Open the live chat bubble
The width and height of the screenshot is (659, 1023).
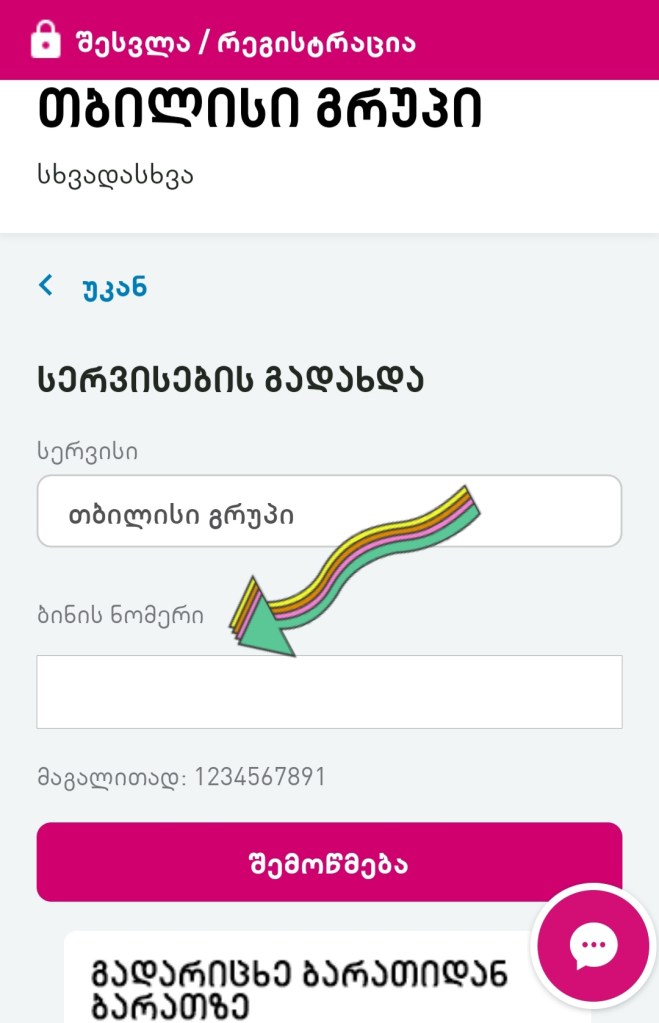coord(594,947)
